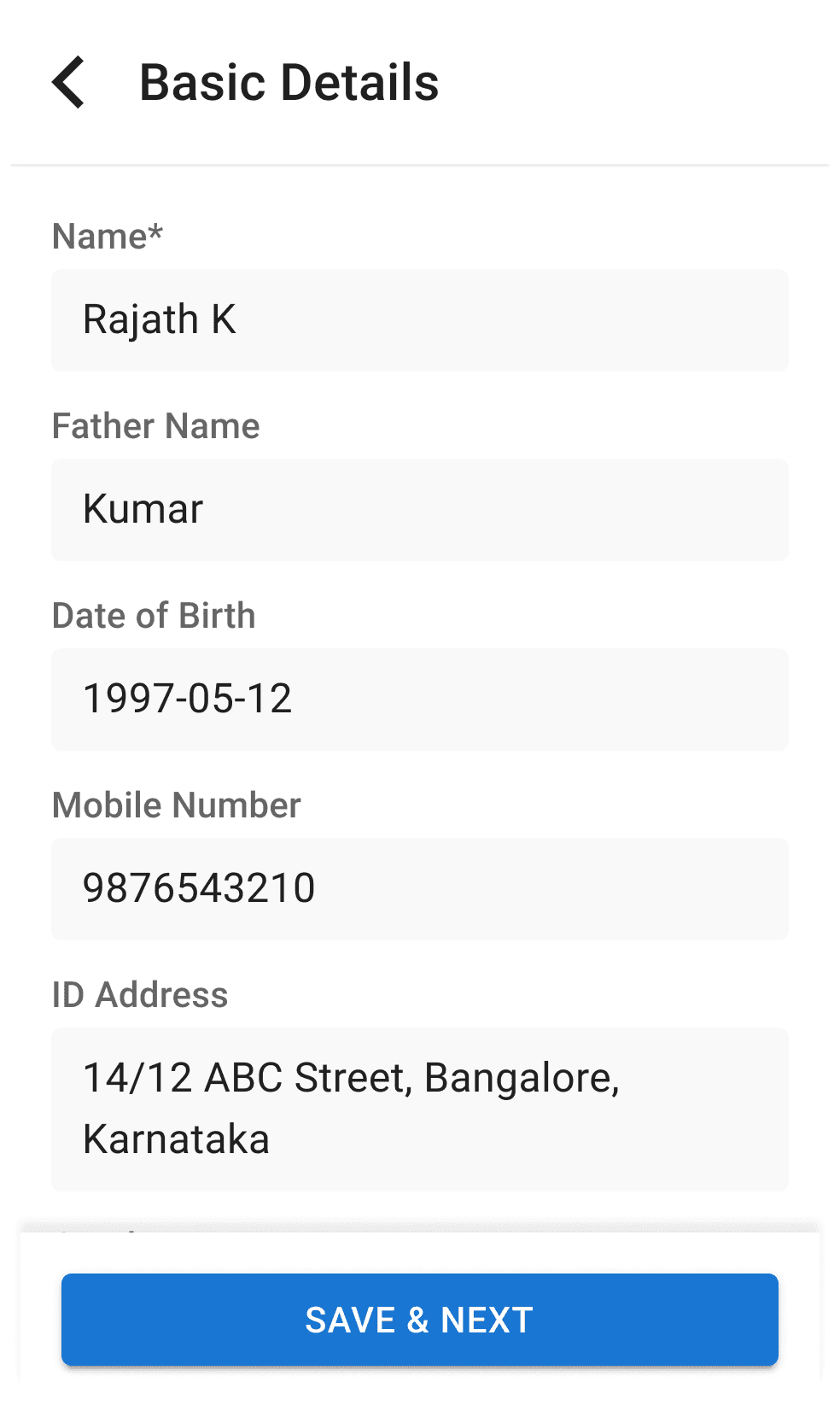Image resolution: width=840 pixels, height=1417 pixels.
Task: Edit the Name field with Rajath K
Action: pos(419,320)
